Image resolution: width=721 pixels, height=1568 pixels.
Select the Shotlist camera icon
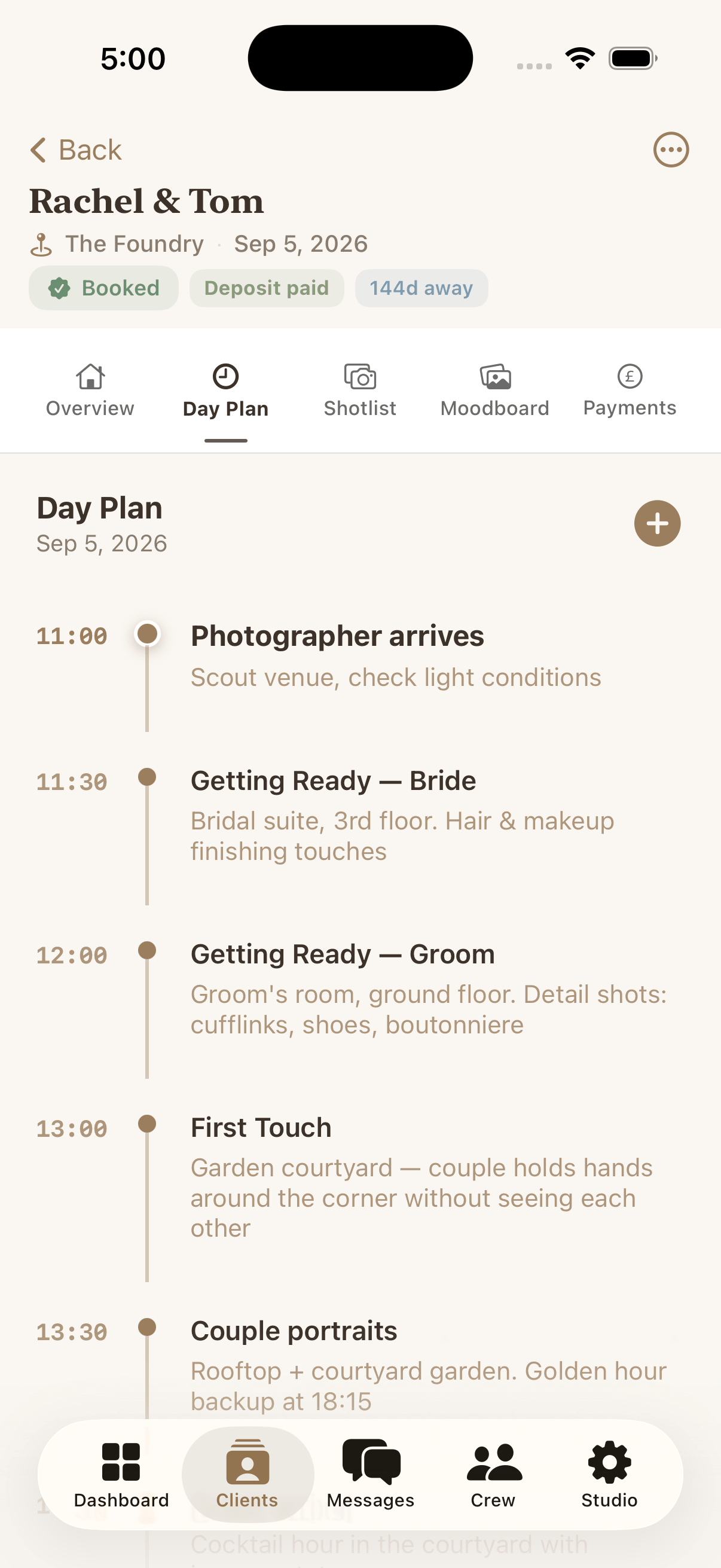pos(359,377)
